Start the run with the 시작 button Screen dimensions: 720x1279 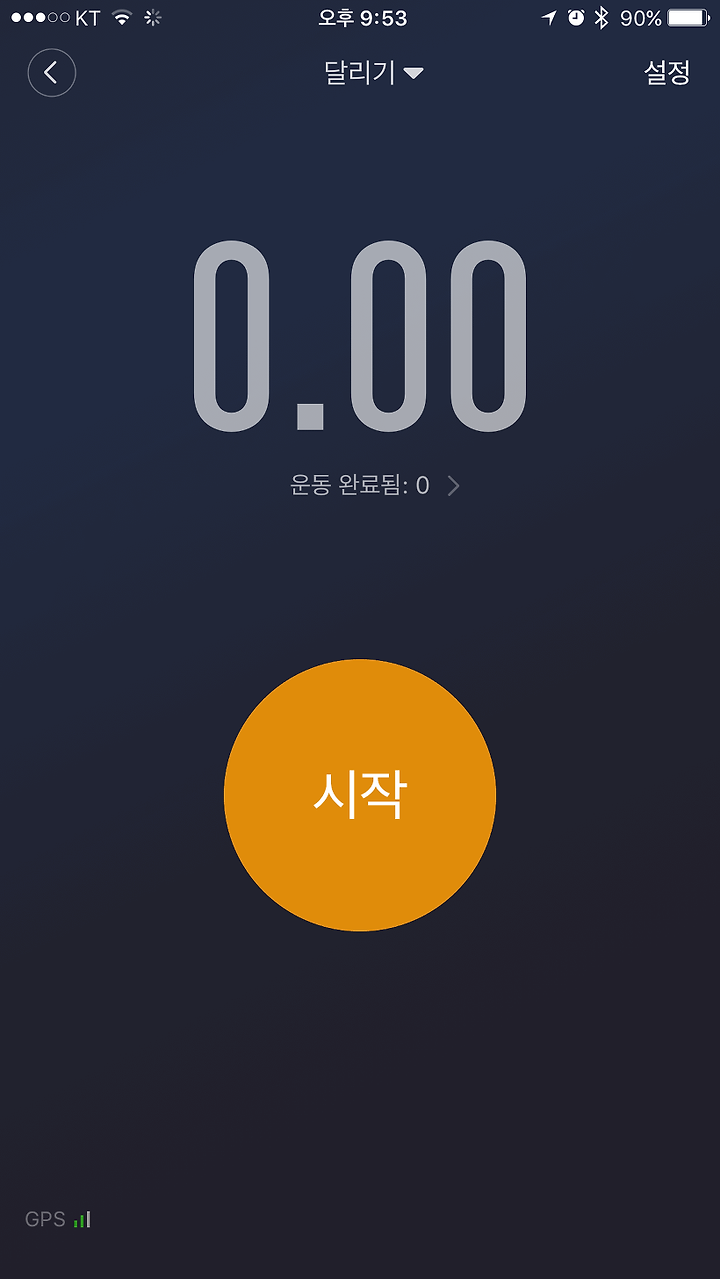360,795
